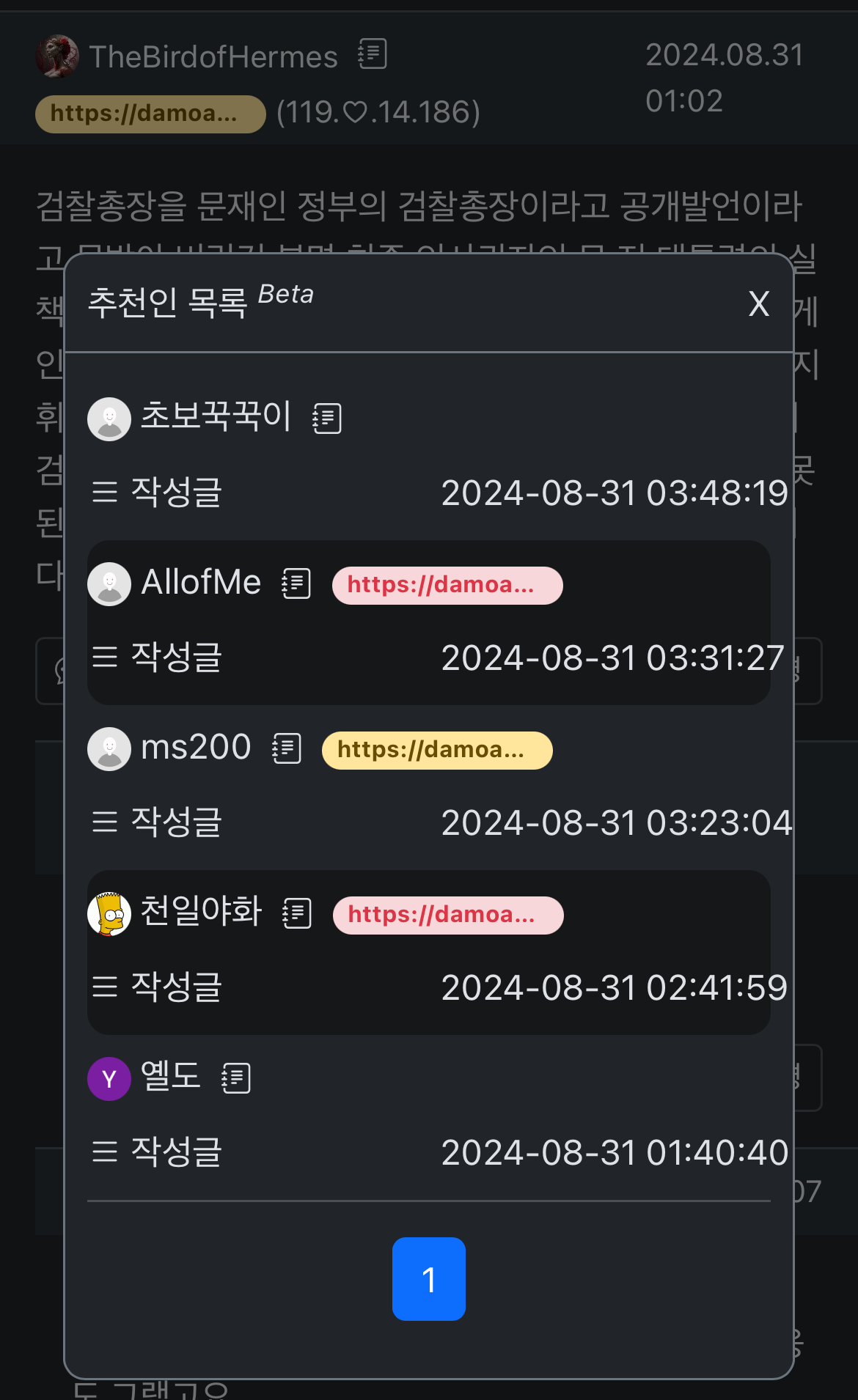Screen dimensions: 858x1400
Task: View 작성글 under 옐도
Action: [157, 1152]
